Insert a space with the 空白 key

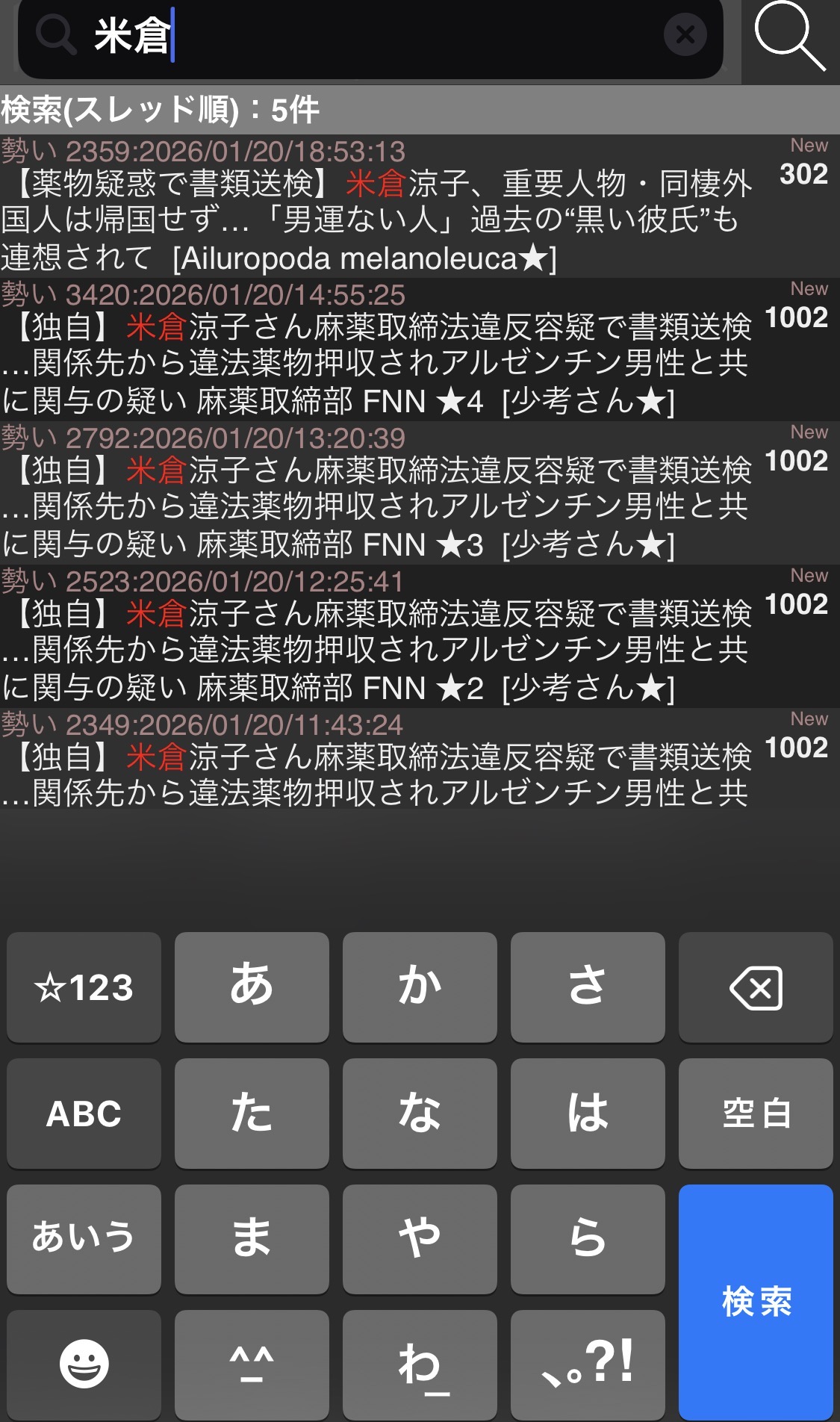coord(756,1114)
